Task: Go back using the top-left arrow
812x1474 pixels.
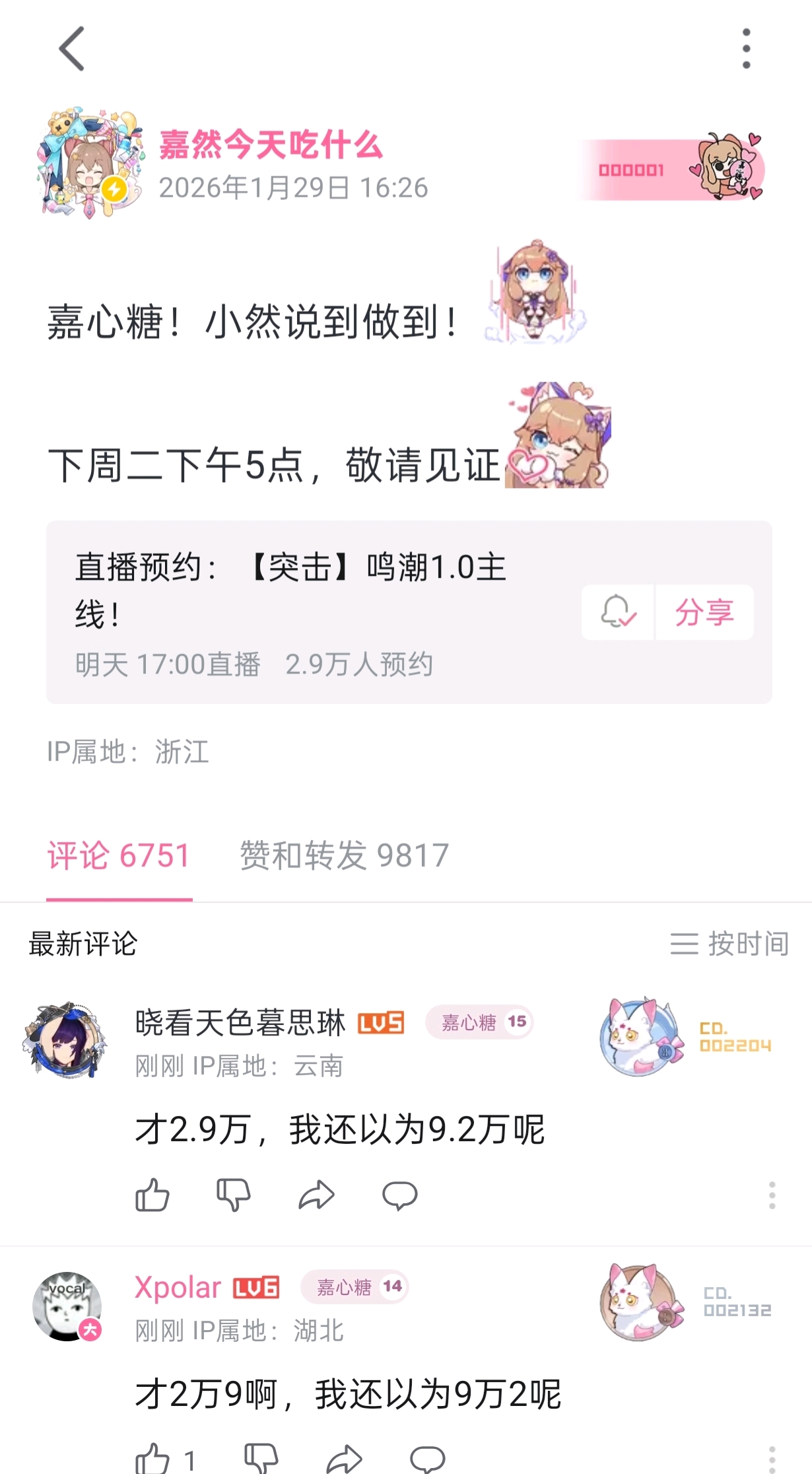Action: [x=71, y=49]
